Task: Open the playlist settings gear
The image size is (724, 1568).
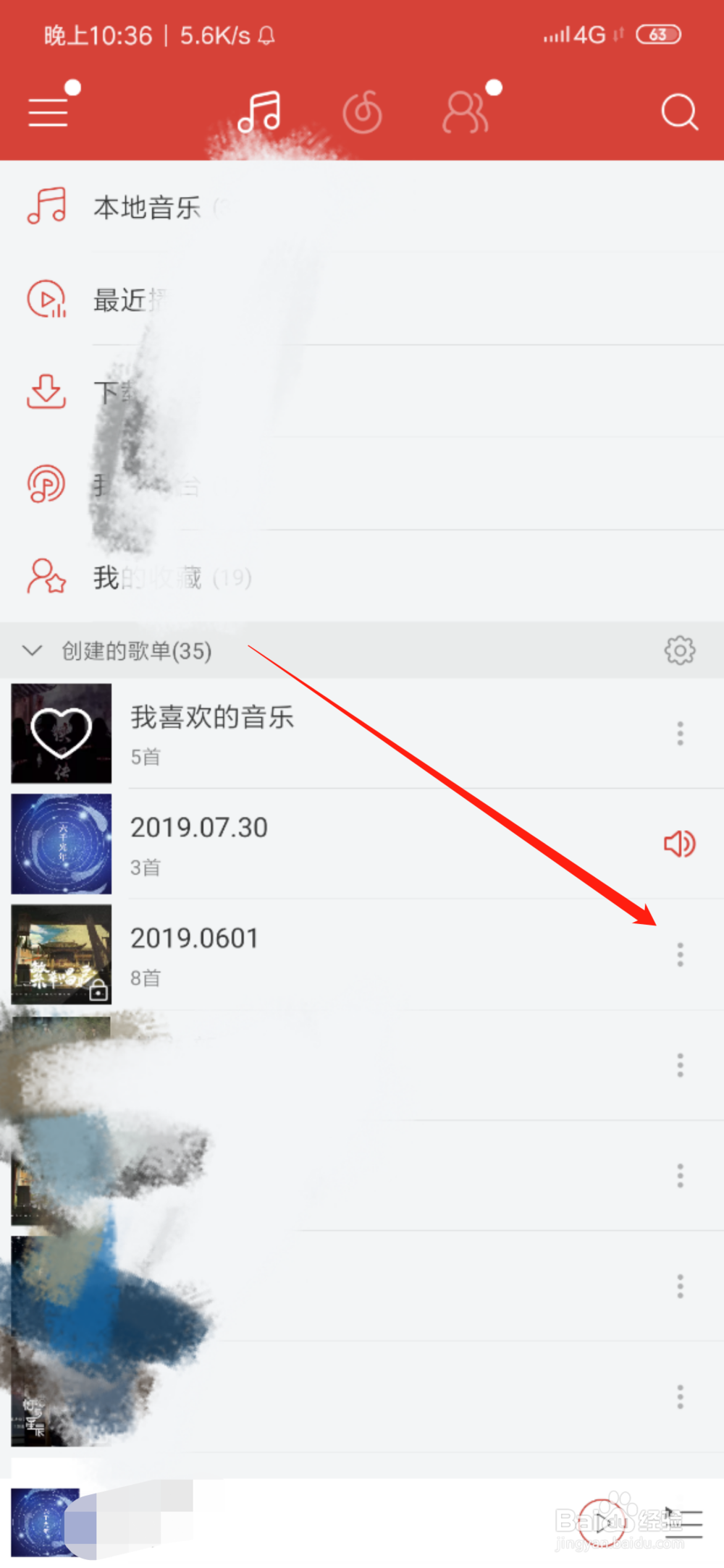Action: click(x=678, y=650)
